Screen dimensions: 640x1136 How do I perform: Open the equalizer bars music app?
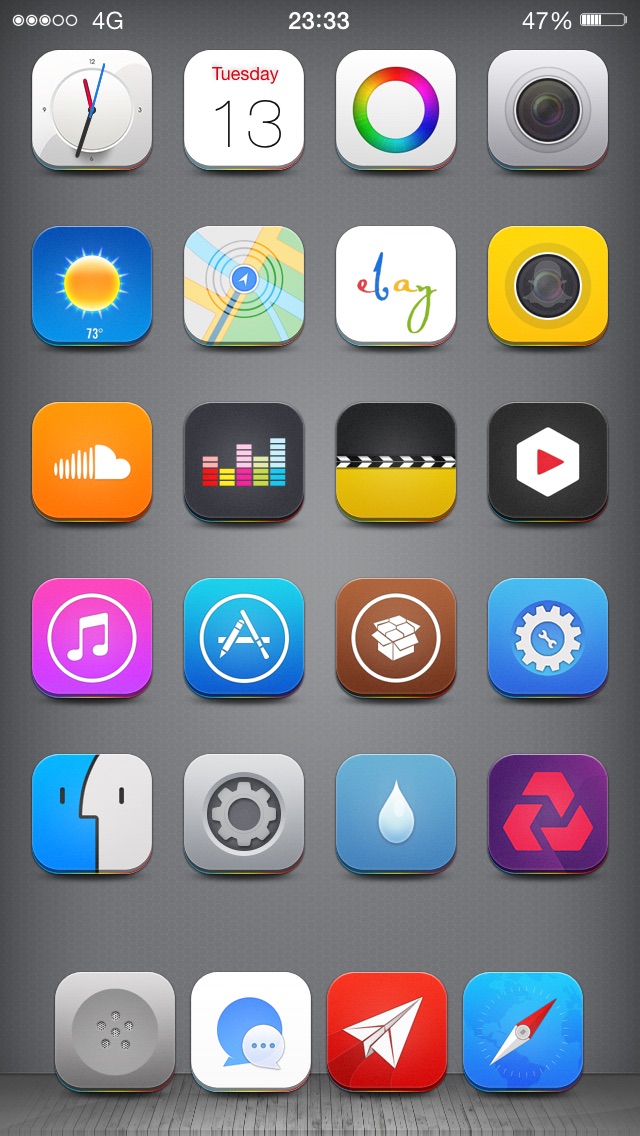tap(244, 462)
